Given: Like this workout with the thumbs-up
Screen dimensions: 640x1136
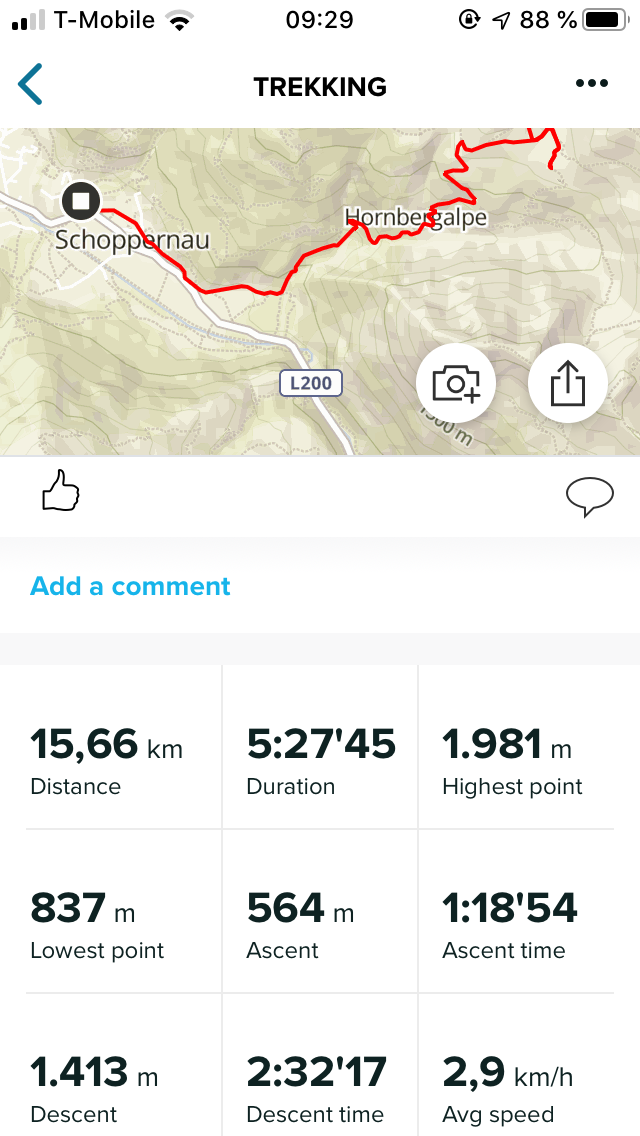Looking at the screenshot, I should [60, 493].
